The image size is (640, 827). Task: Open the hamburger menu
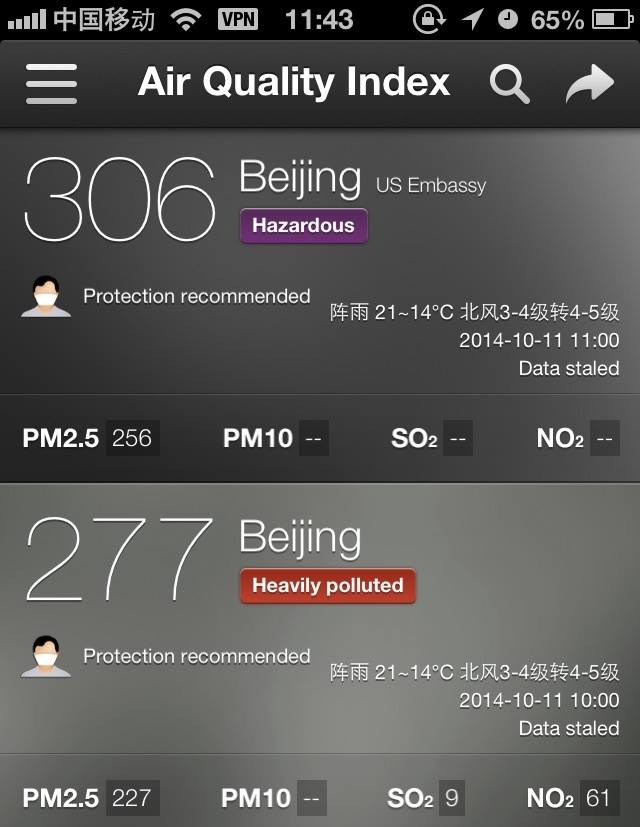click(x=51, y=83)
